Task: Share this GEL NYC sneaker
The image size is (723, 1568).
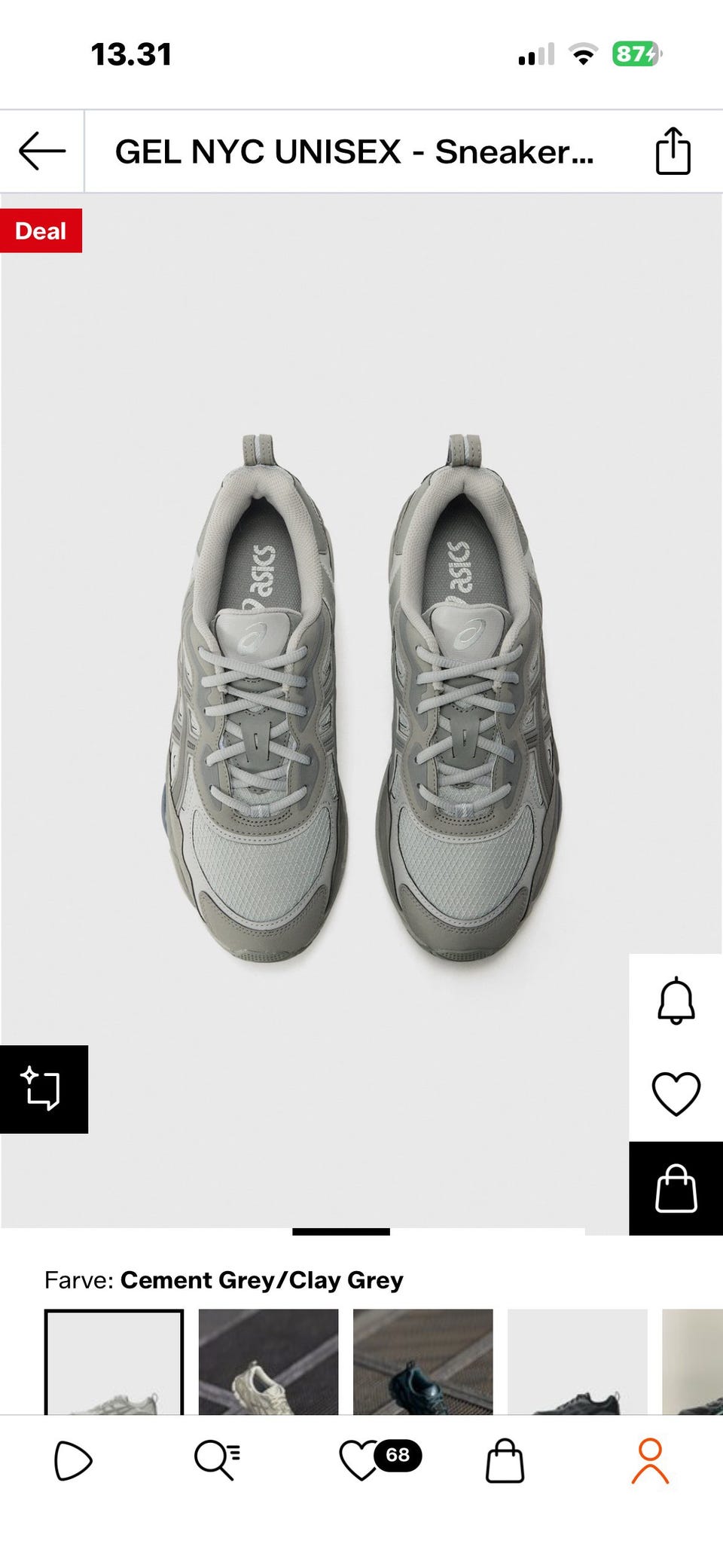Action: pyautogui.click(x=673, y=151)
